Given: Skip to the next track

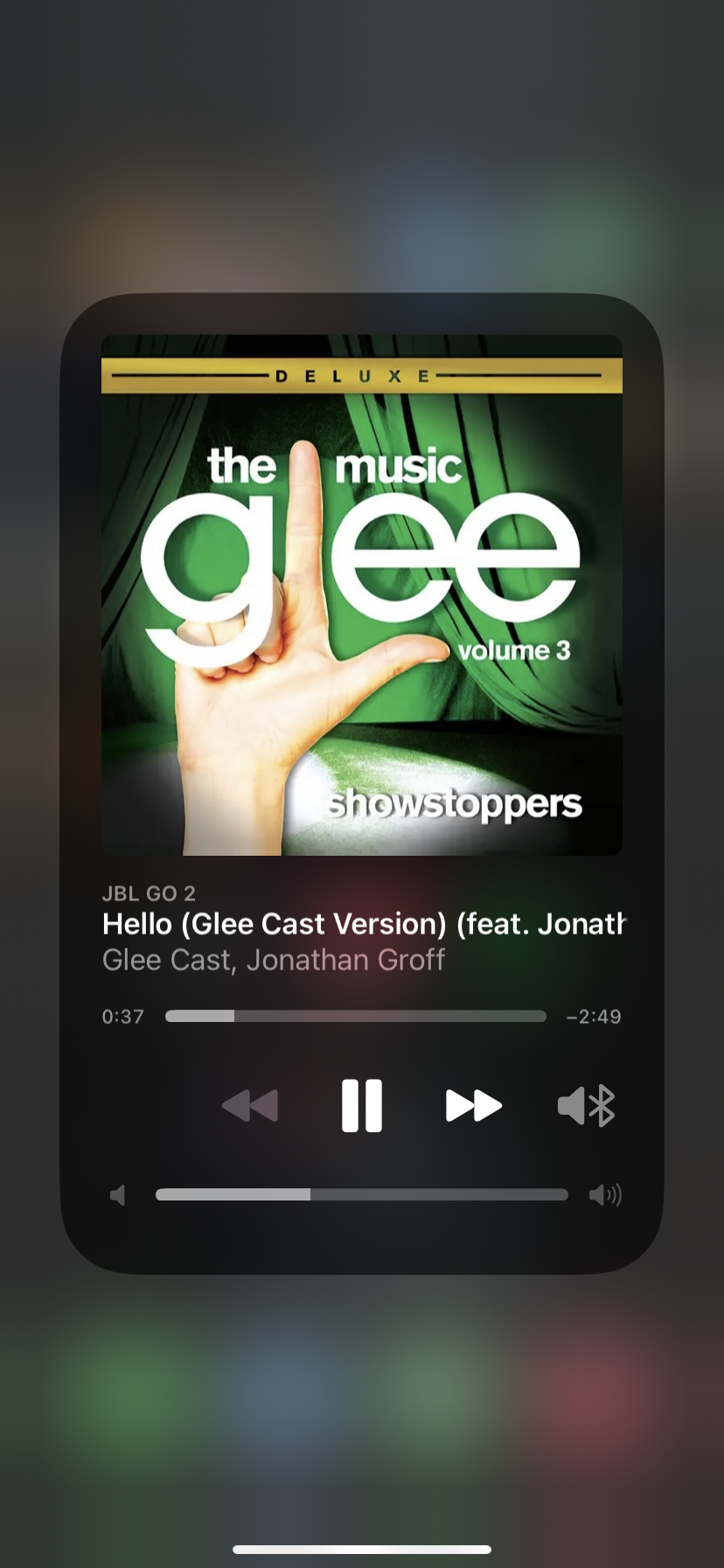Looking at the screenshot, I should (473, 1105).
